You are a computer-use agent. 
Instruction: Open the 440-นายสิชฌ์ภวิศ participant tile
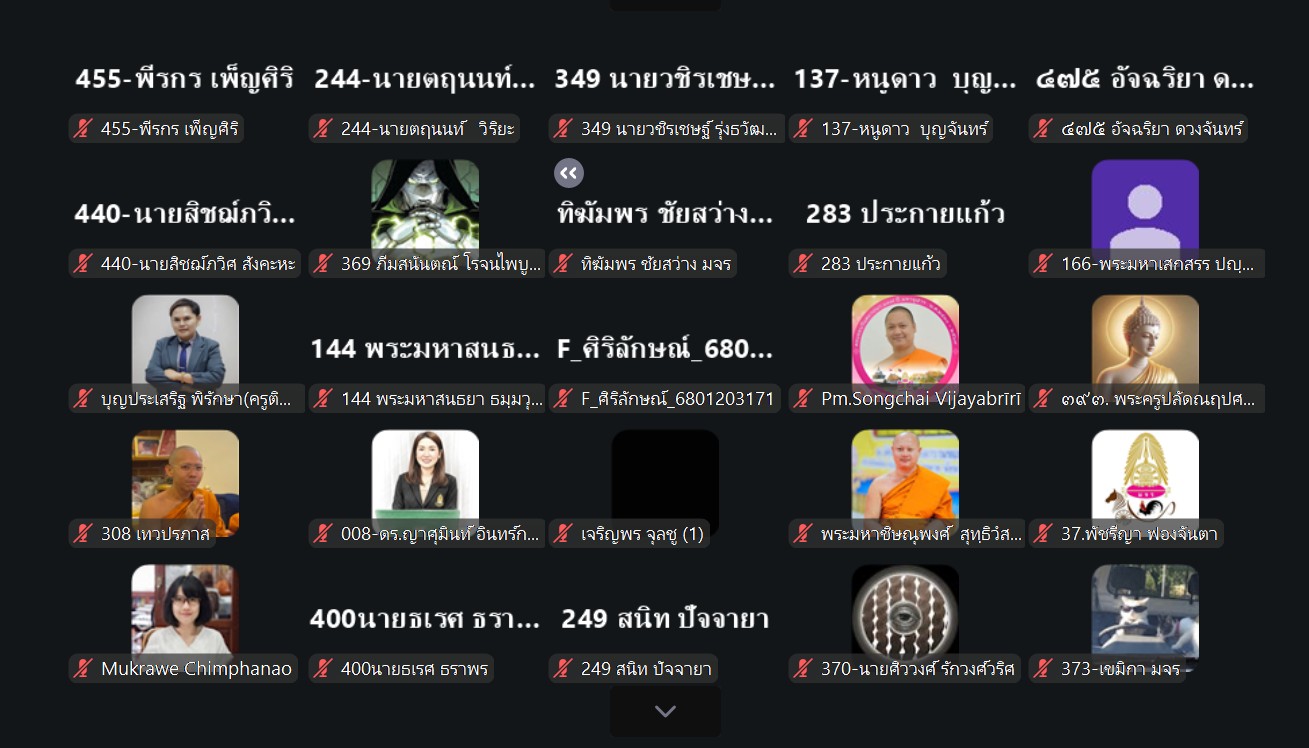click(x=185, y=214)
